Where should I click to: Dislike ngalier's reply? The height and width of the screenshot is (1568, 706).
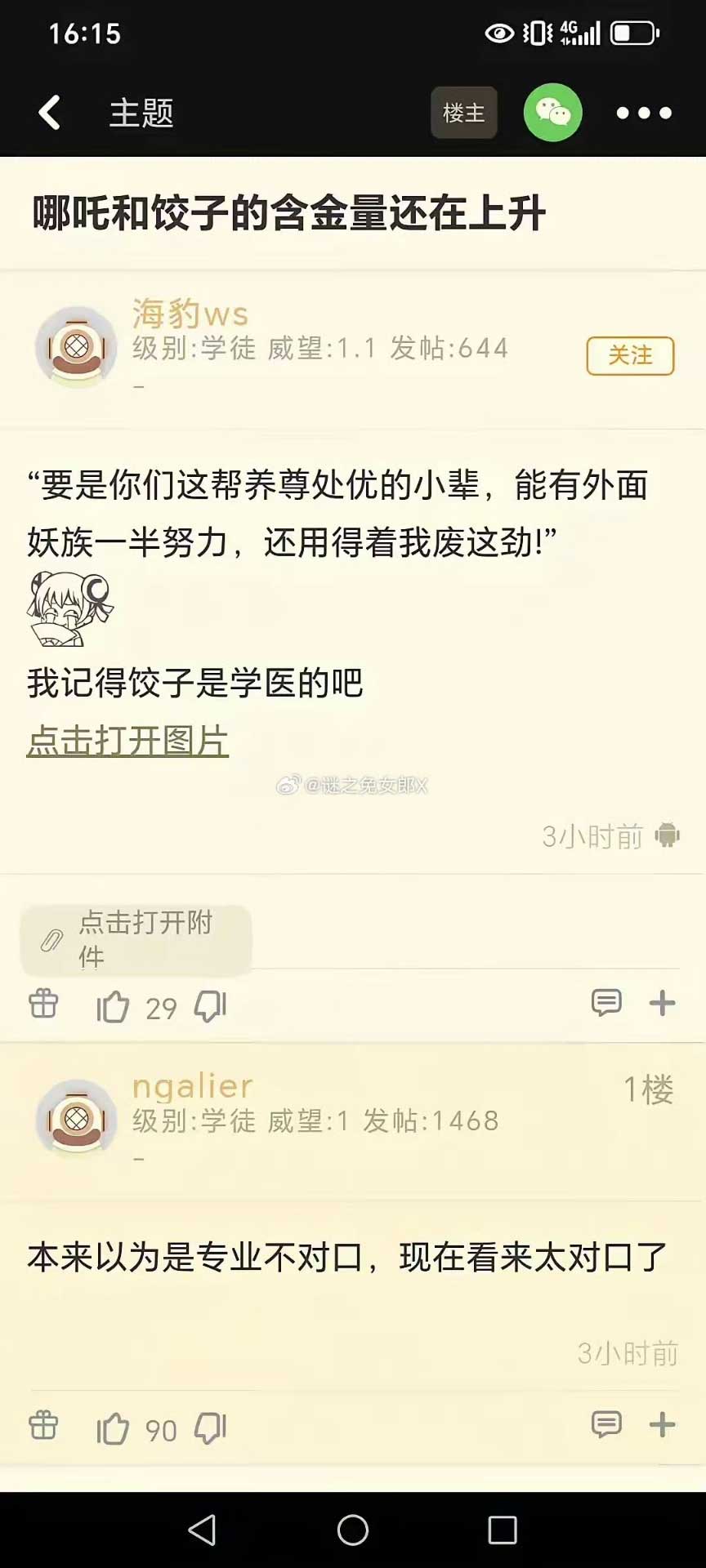point(210,1428)
